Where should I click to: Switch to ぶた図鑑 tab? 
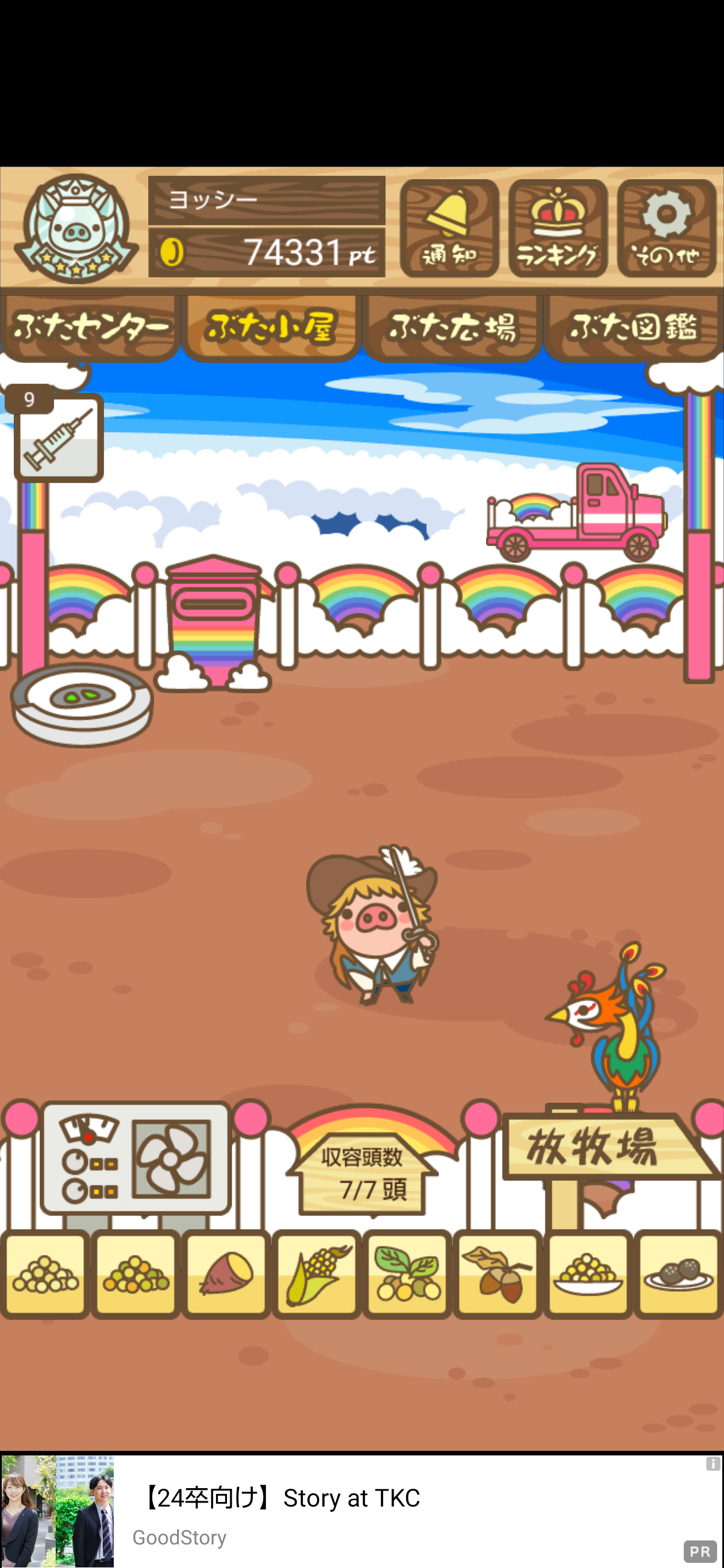click(x=633, y=328)
